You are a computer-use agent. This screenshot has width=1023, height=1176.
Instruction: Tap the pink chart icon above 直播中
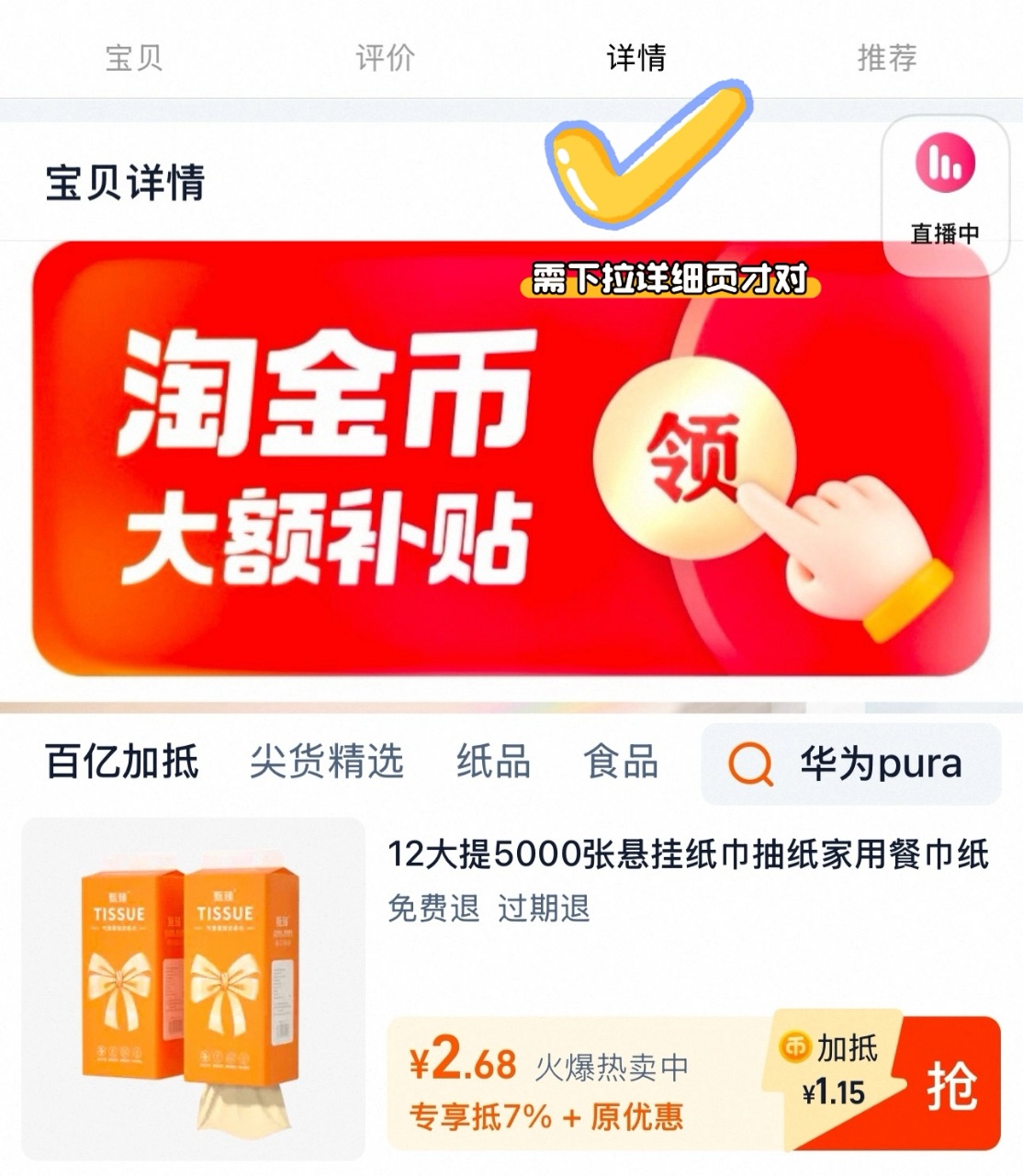[x=944, y=163]
